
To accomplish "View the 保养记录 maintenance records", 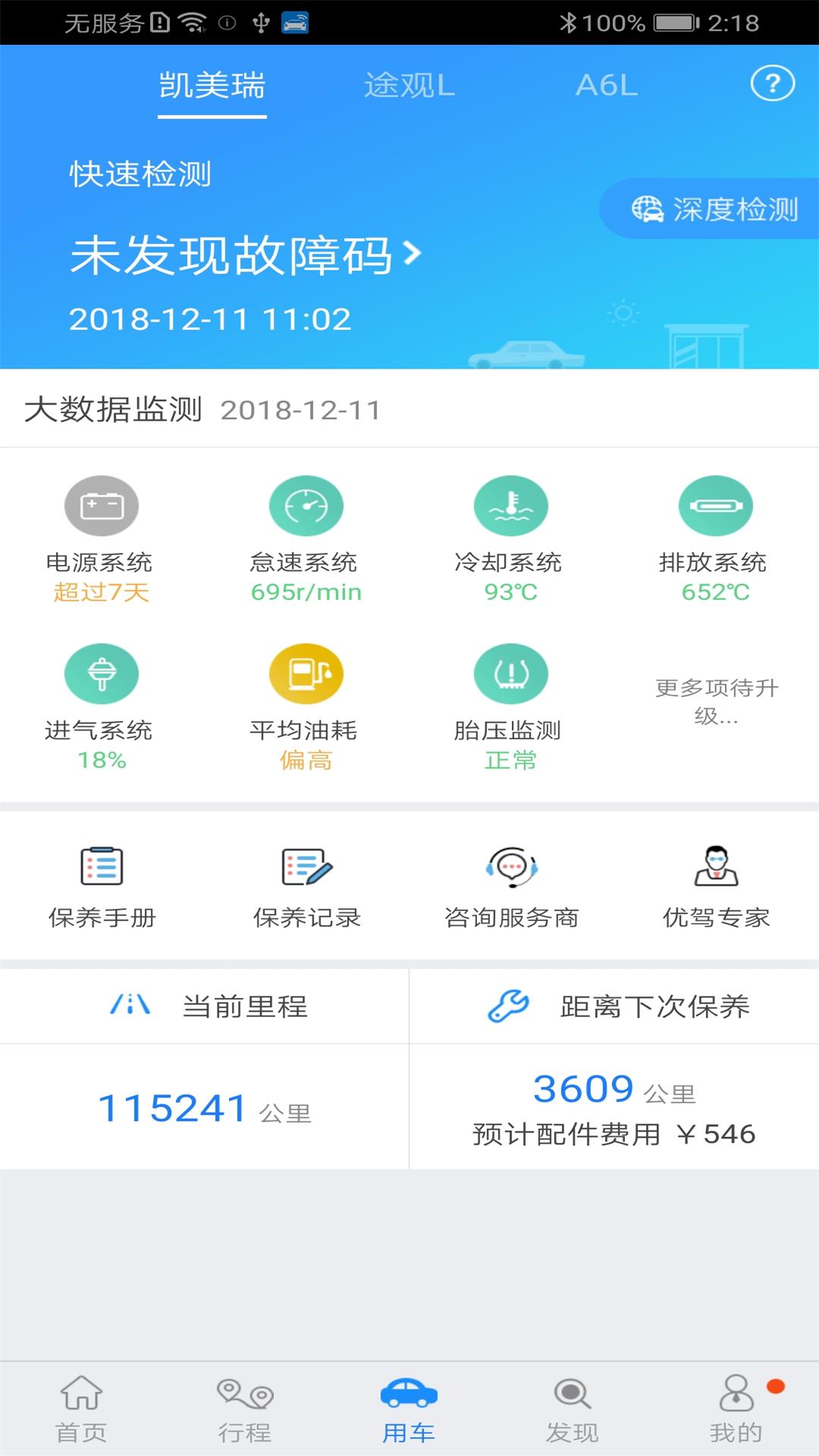I will [306, 882].
